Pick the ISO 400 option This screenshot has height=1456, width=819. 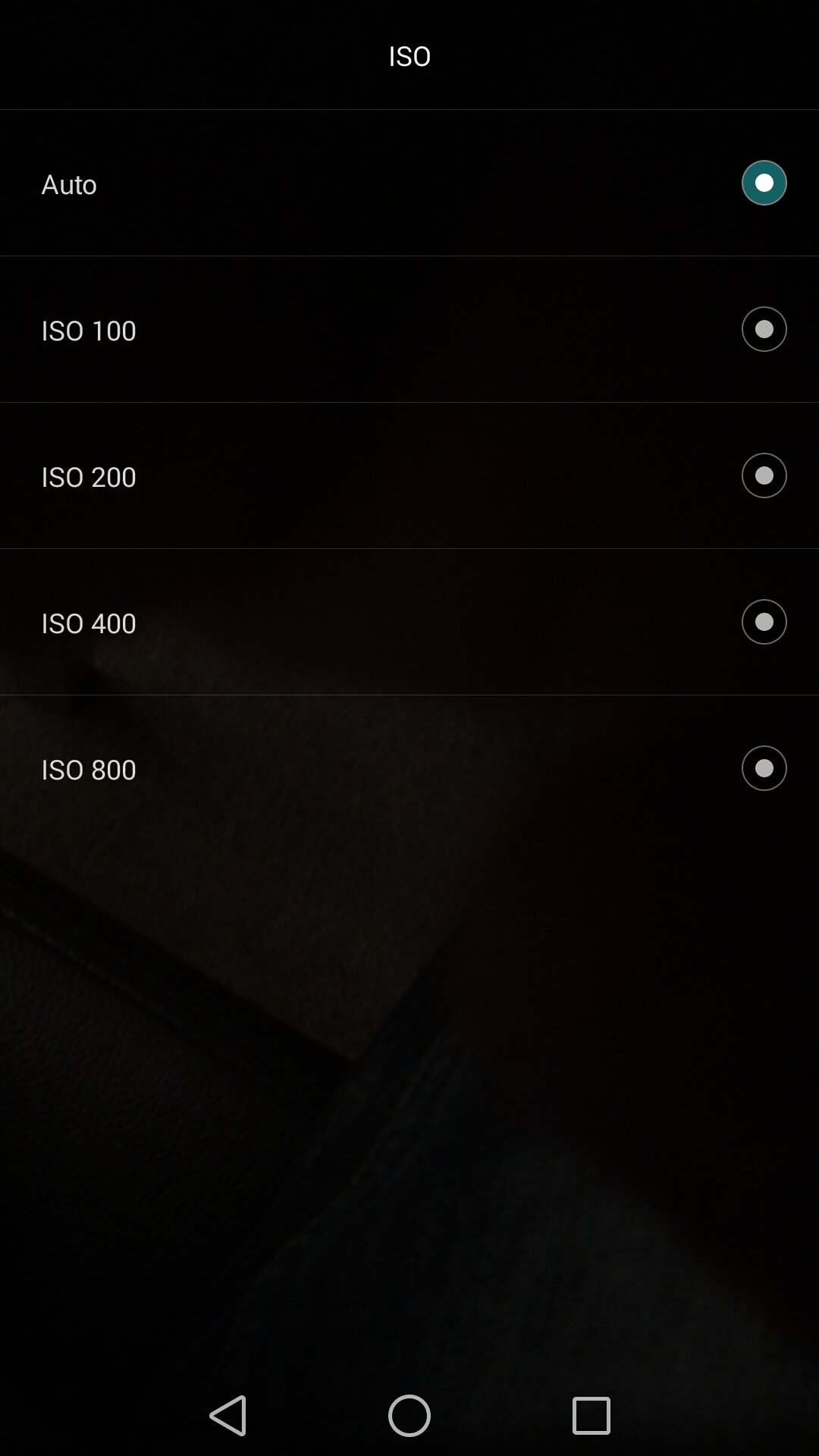(x=409, y=622)
